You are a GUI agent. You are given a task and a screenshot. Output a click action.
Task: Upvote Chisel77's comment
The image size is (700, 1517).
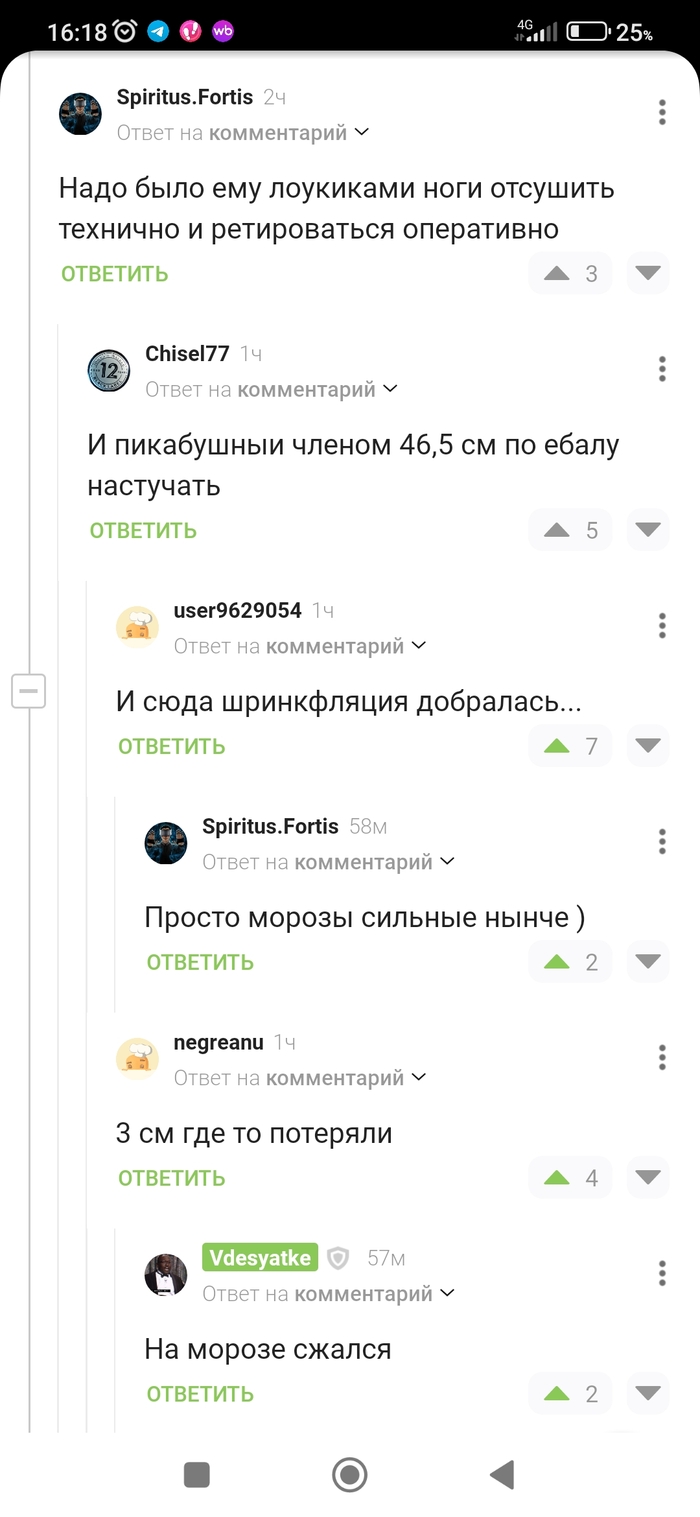pos(556,530)
